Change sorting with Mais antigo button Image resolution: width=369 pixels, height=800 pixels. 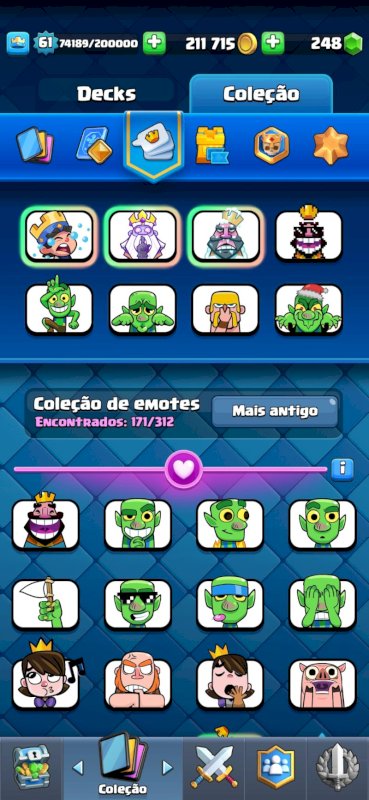click(x=275, y=411)
